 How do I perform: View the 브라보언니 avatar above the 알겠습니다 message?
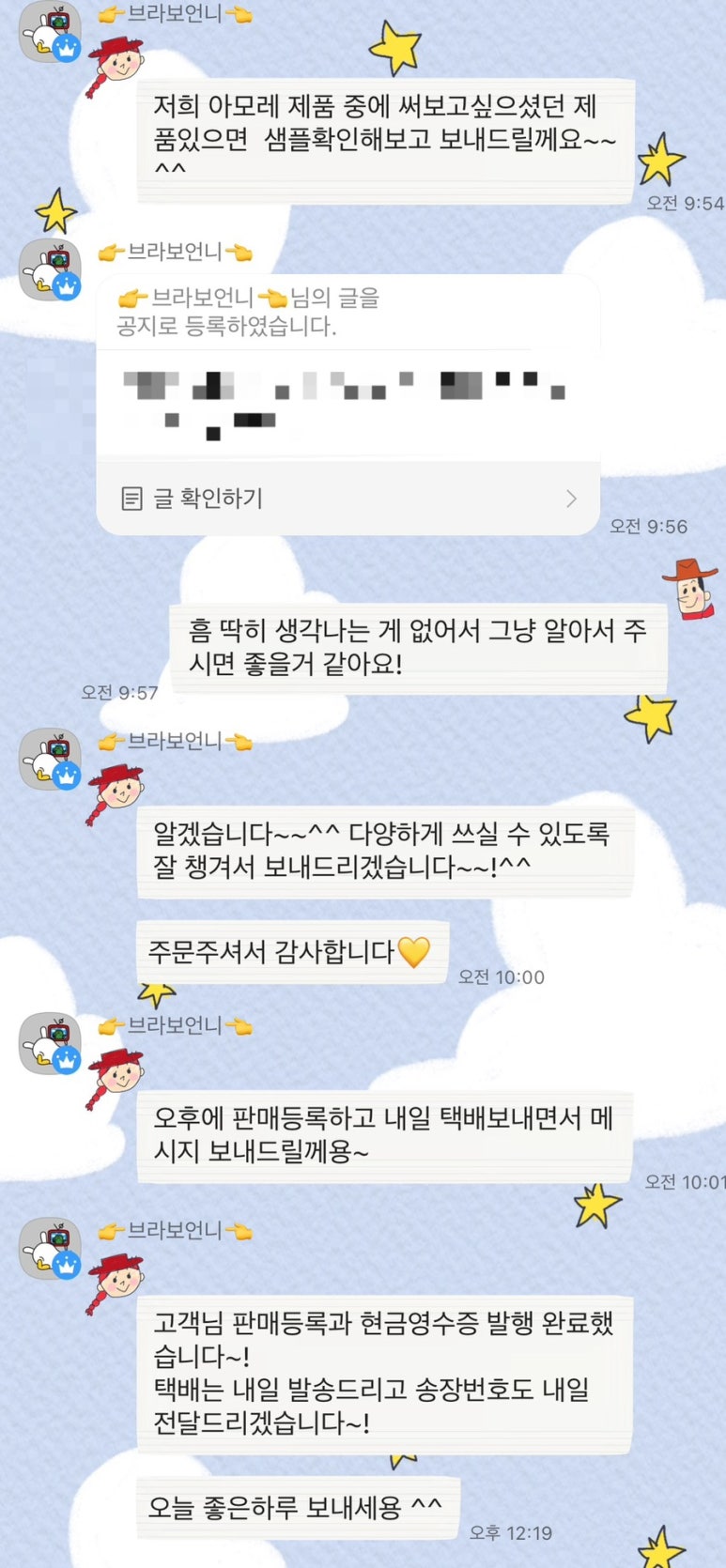click(50, 759)
